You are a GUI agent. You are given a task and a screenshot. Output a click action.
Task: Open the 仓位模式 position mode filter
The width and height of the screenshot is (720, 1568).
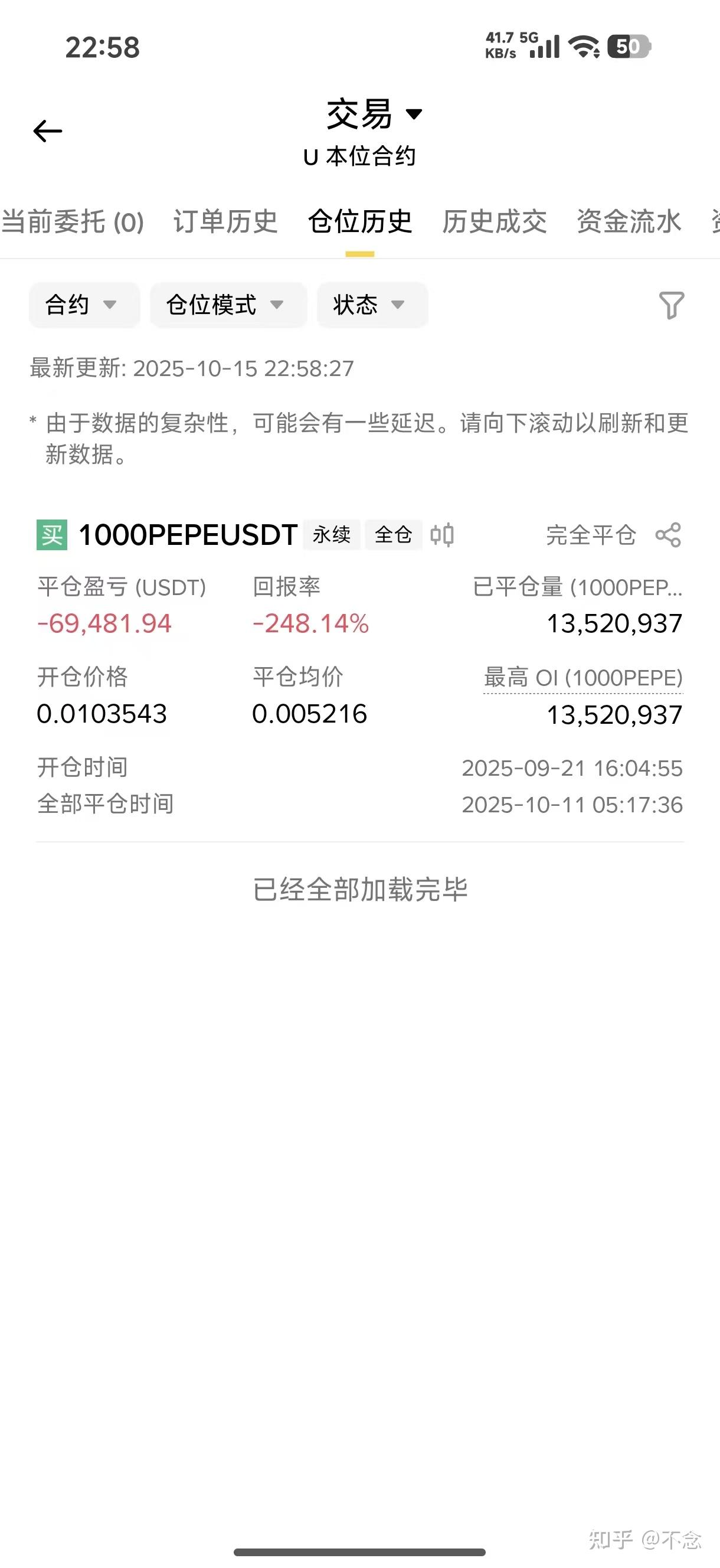point(227,306)
